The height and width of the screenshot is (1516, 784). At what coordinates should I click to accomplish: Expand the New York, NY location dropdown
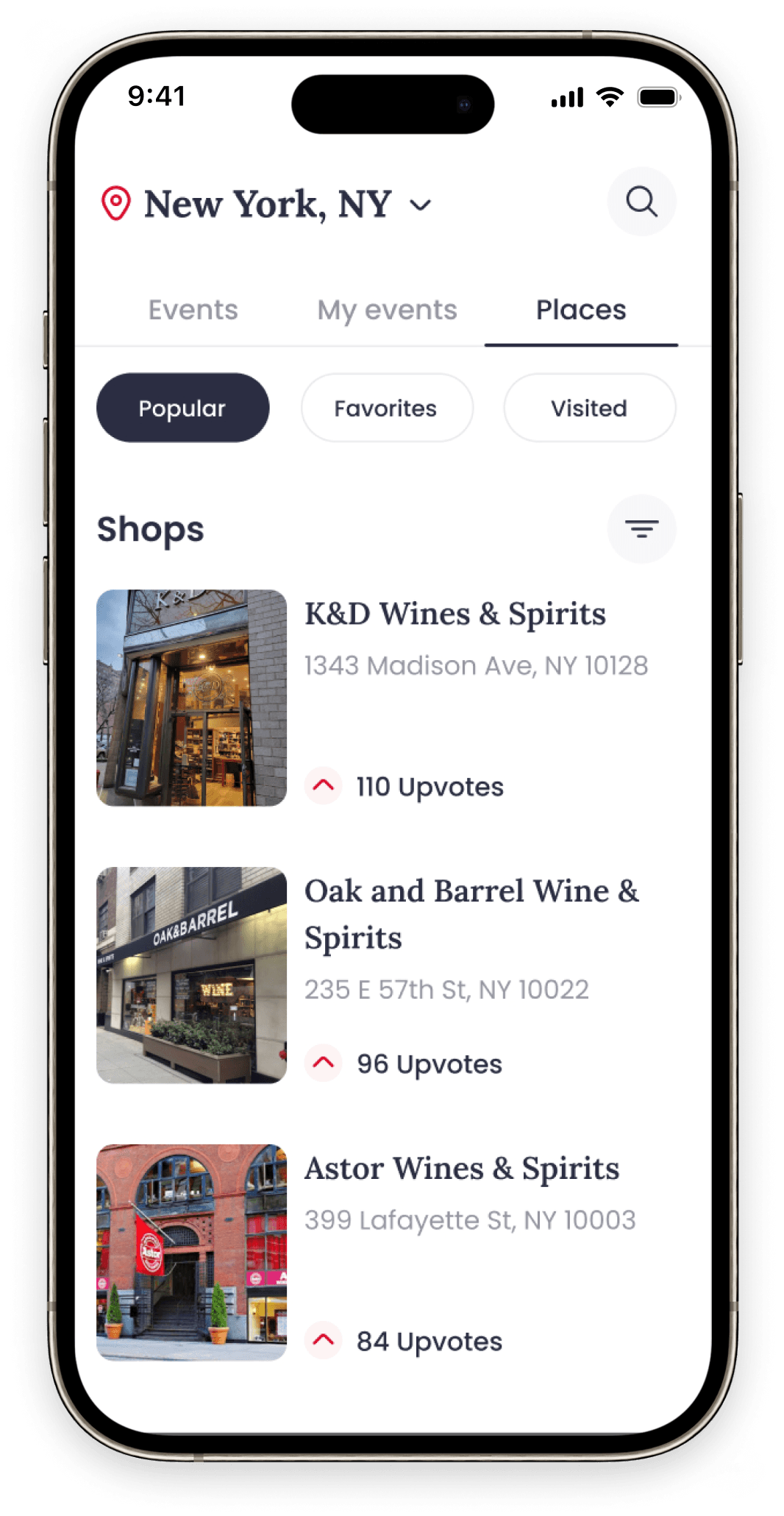point(420,205)
